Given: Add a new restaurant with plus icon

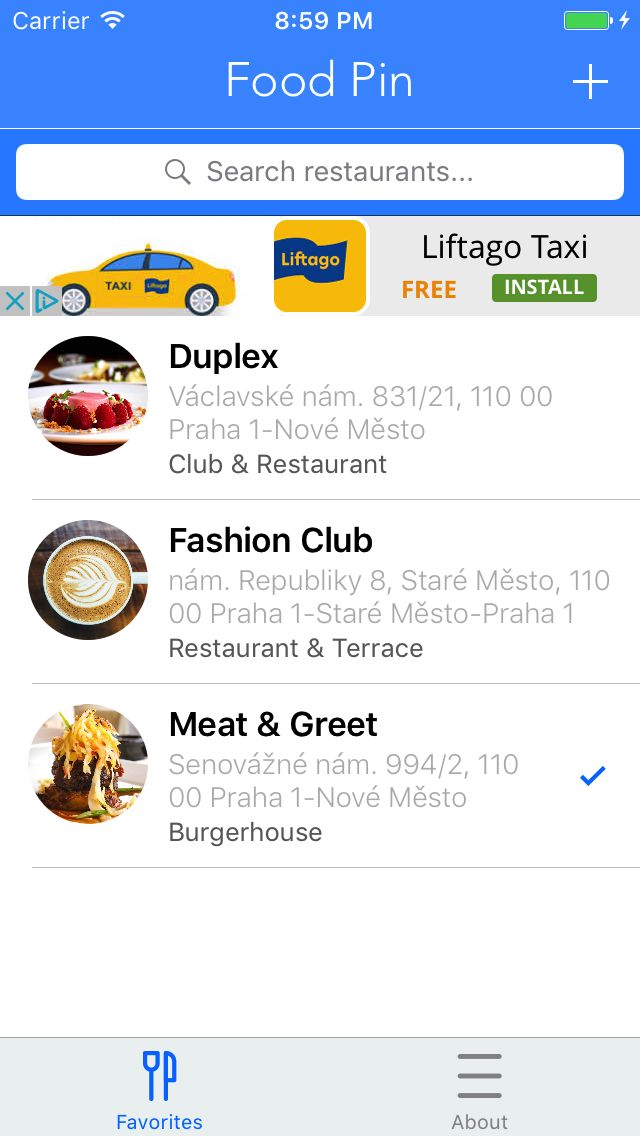Looking at the screenshot, I should pyautogui.click(x=590, y=82).
